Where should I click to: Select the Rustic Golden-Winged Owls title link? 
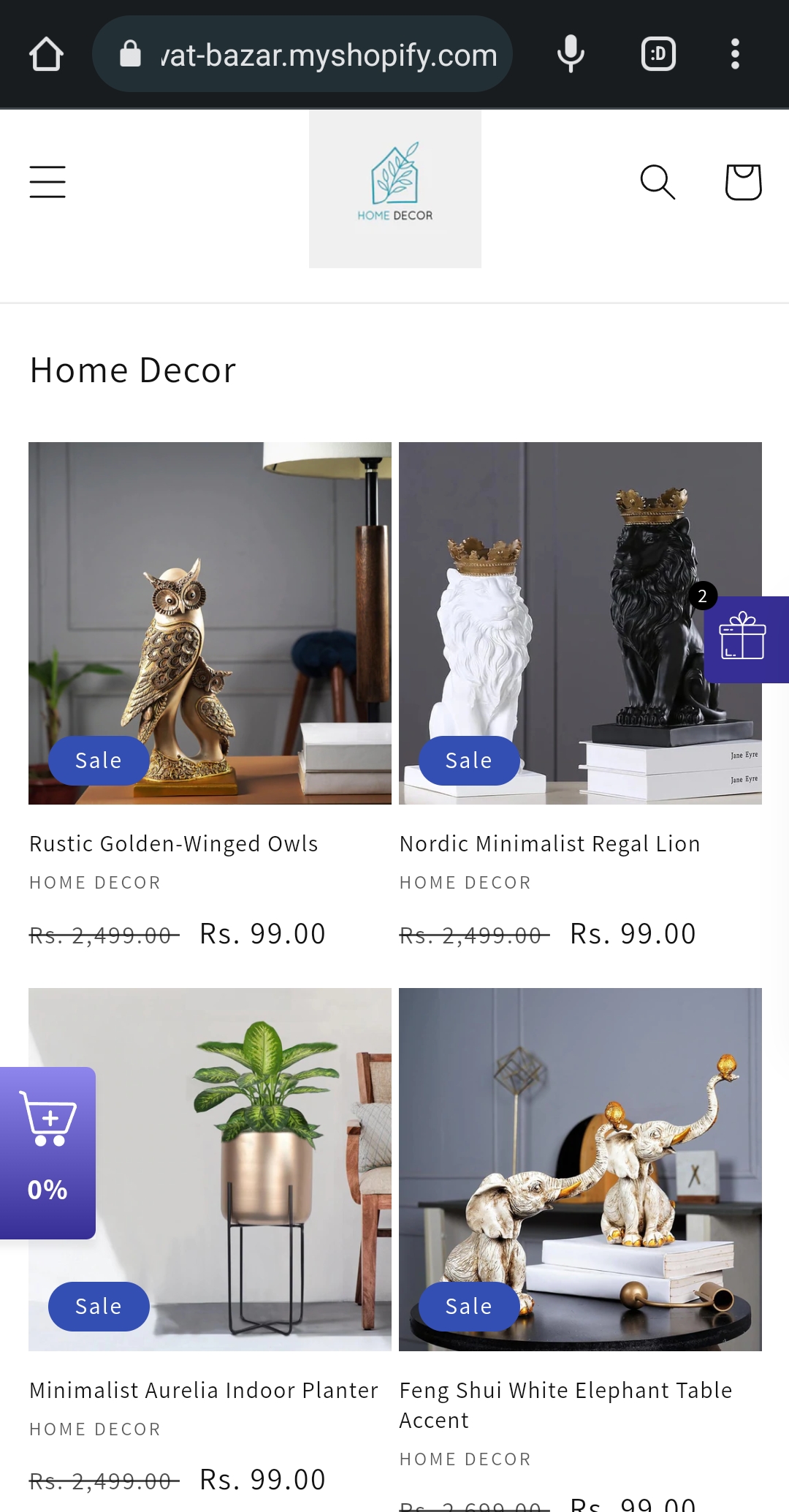coord(174,844)
